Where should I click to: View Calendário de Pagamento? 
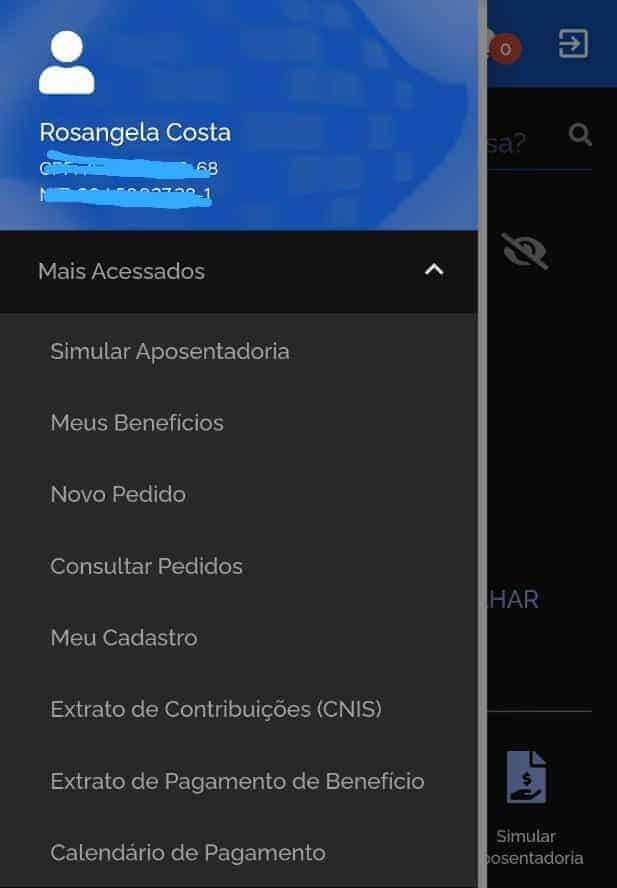click(188, 853)
